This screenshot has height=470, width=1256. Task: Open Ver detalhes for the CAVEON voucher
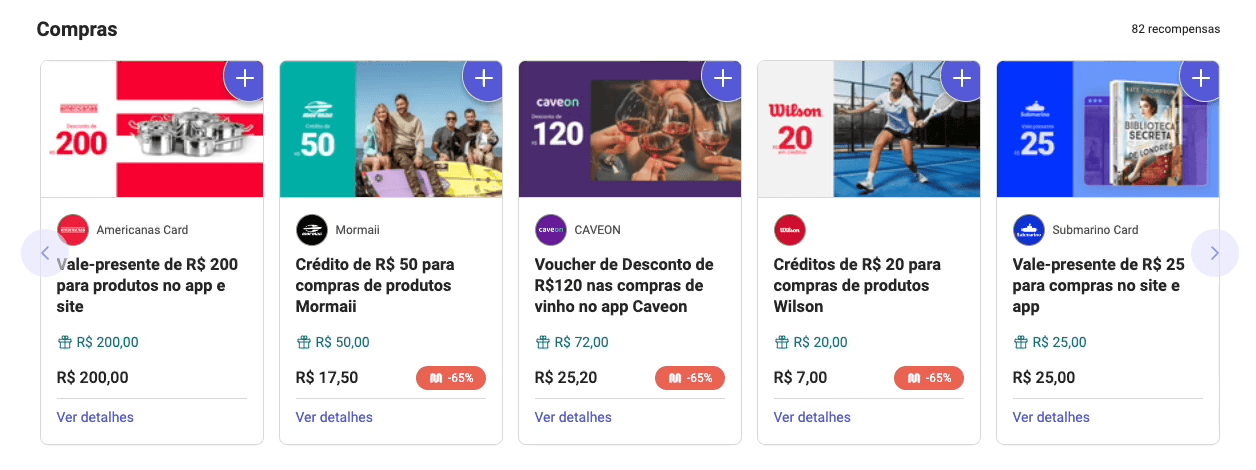coord(573,417)
